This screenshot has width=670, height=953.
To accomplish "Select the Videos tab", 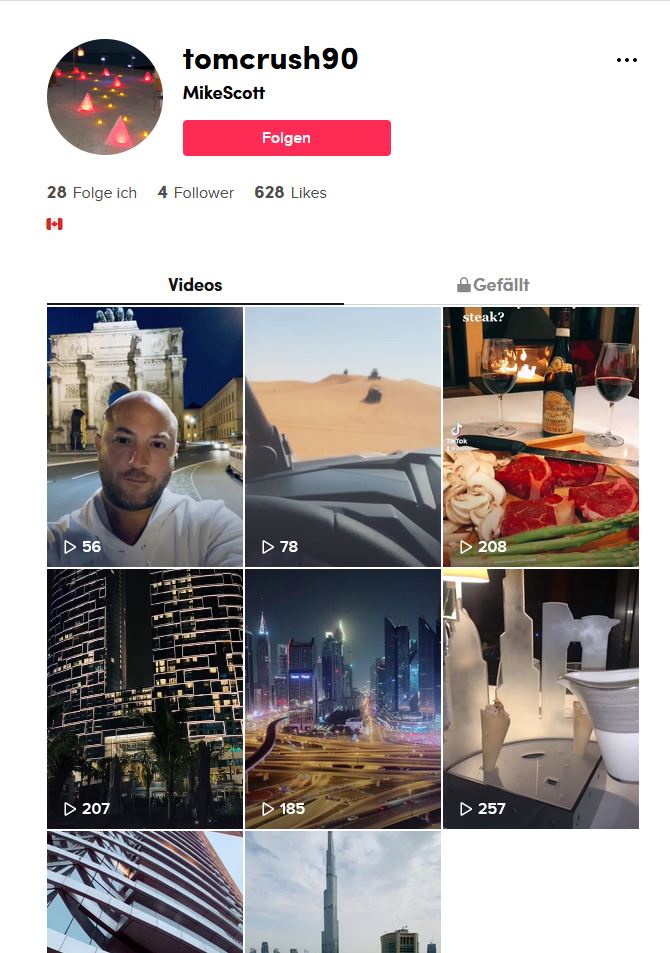I will [195, 285].
